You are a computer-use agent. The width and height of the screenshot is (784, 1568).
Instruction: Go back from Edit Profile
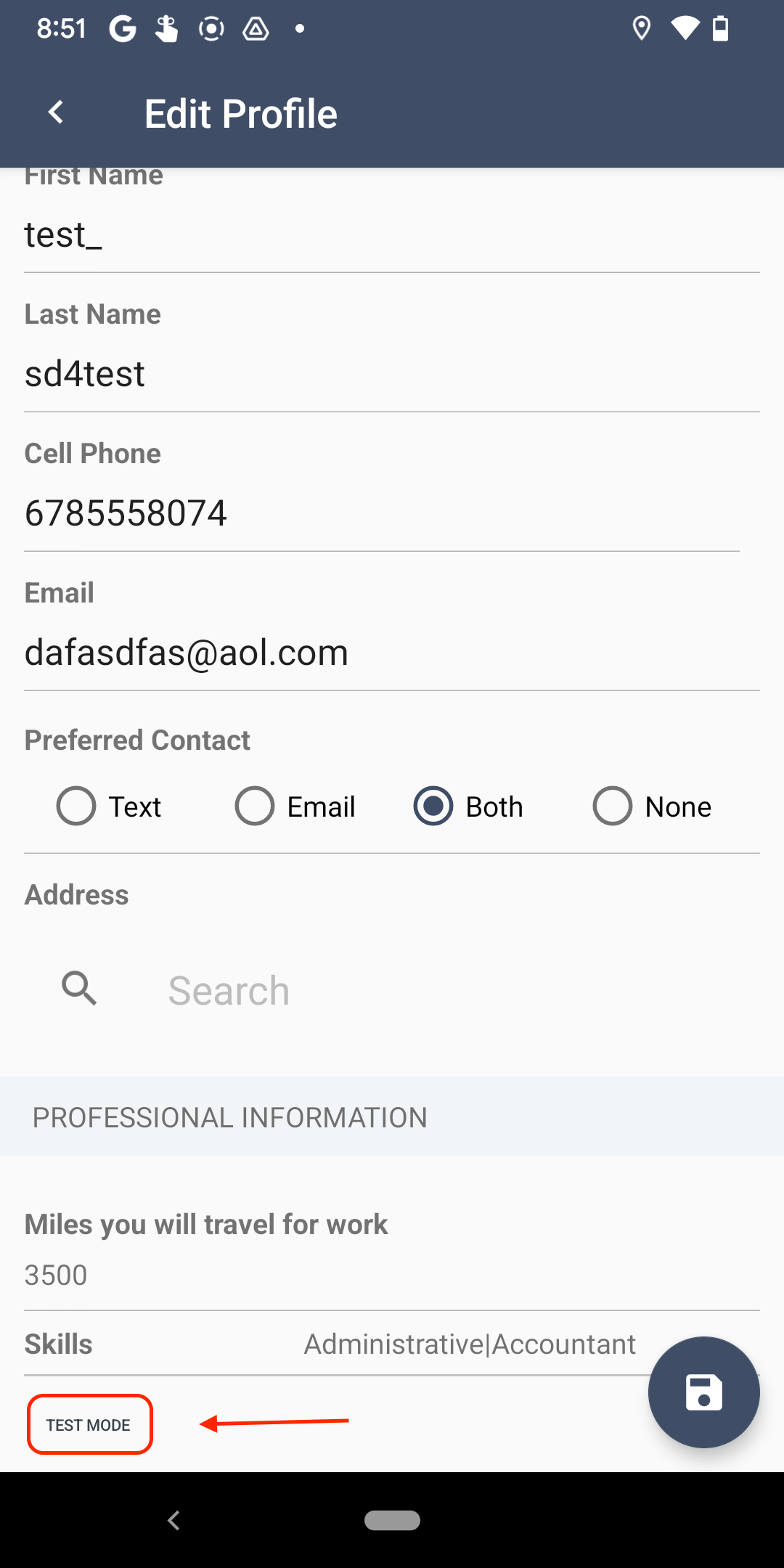pyautogui.click(x=56, y=113)
